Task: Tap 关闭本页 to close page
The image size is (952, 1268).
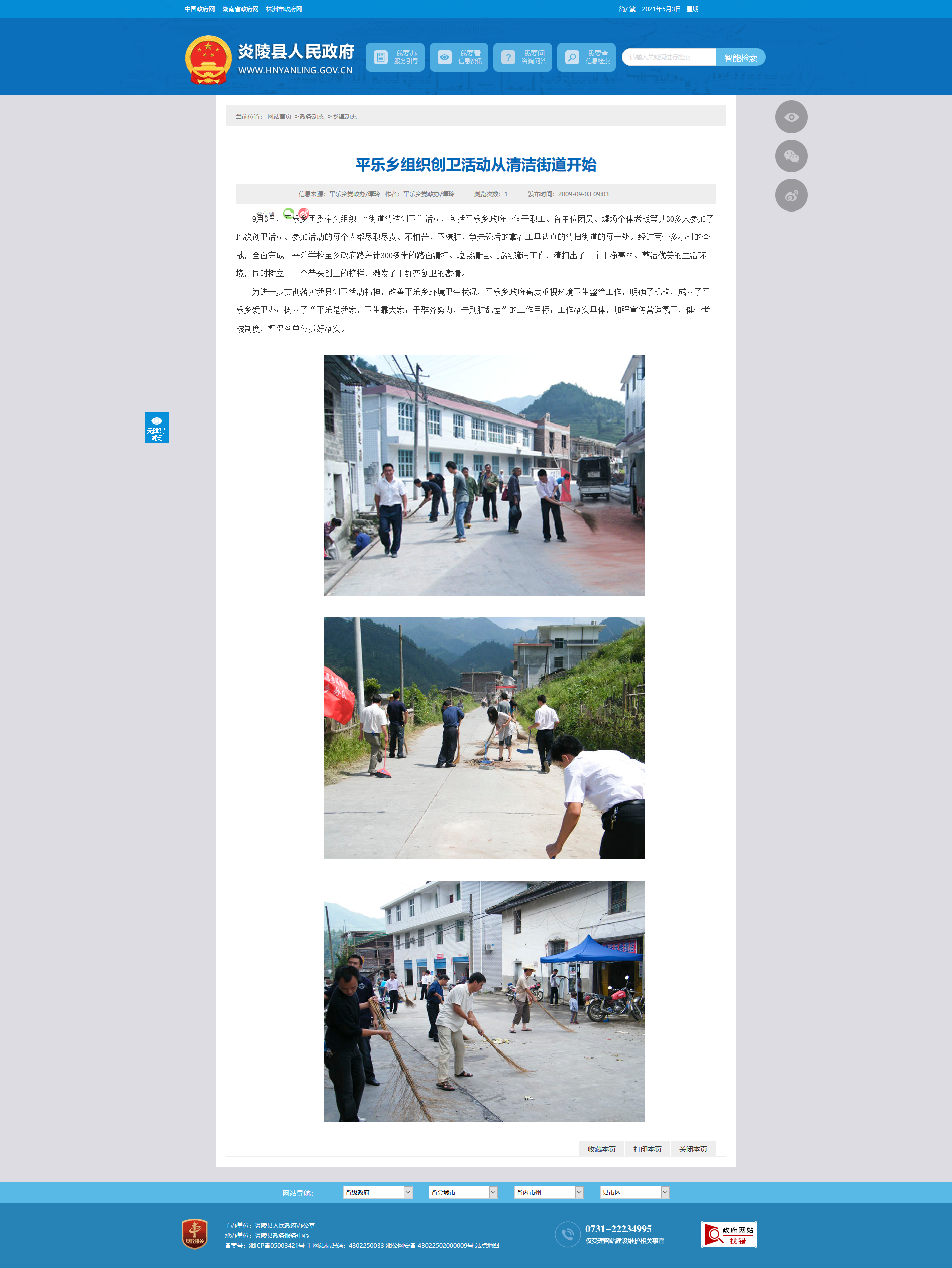Action: coord(693,1149)
